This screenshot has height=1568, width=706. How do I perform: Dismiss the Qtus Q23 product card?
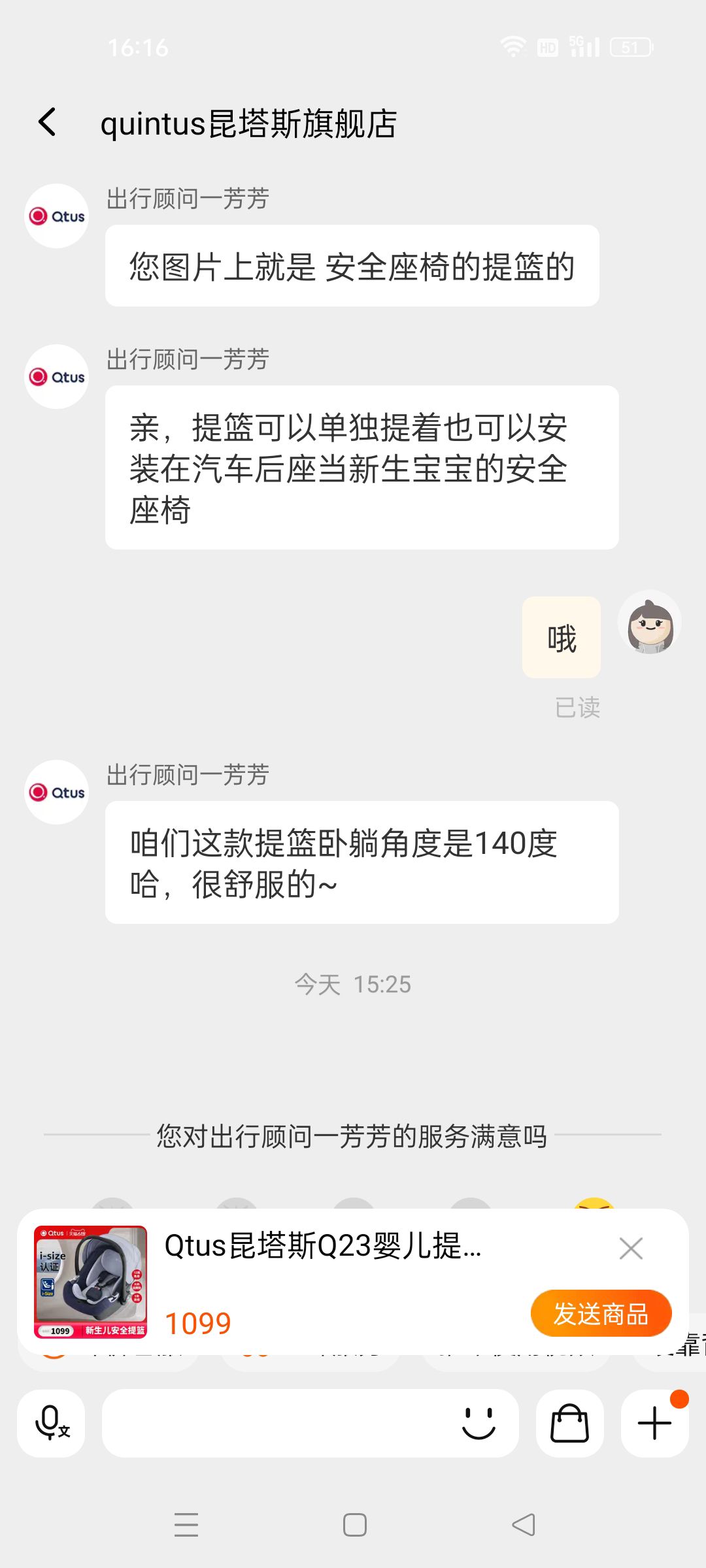[630, 1249]
